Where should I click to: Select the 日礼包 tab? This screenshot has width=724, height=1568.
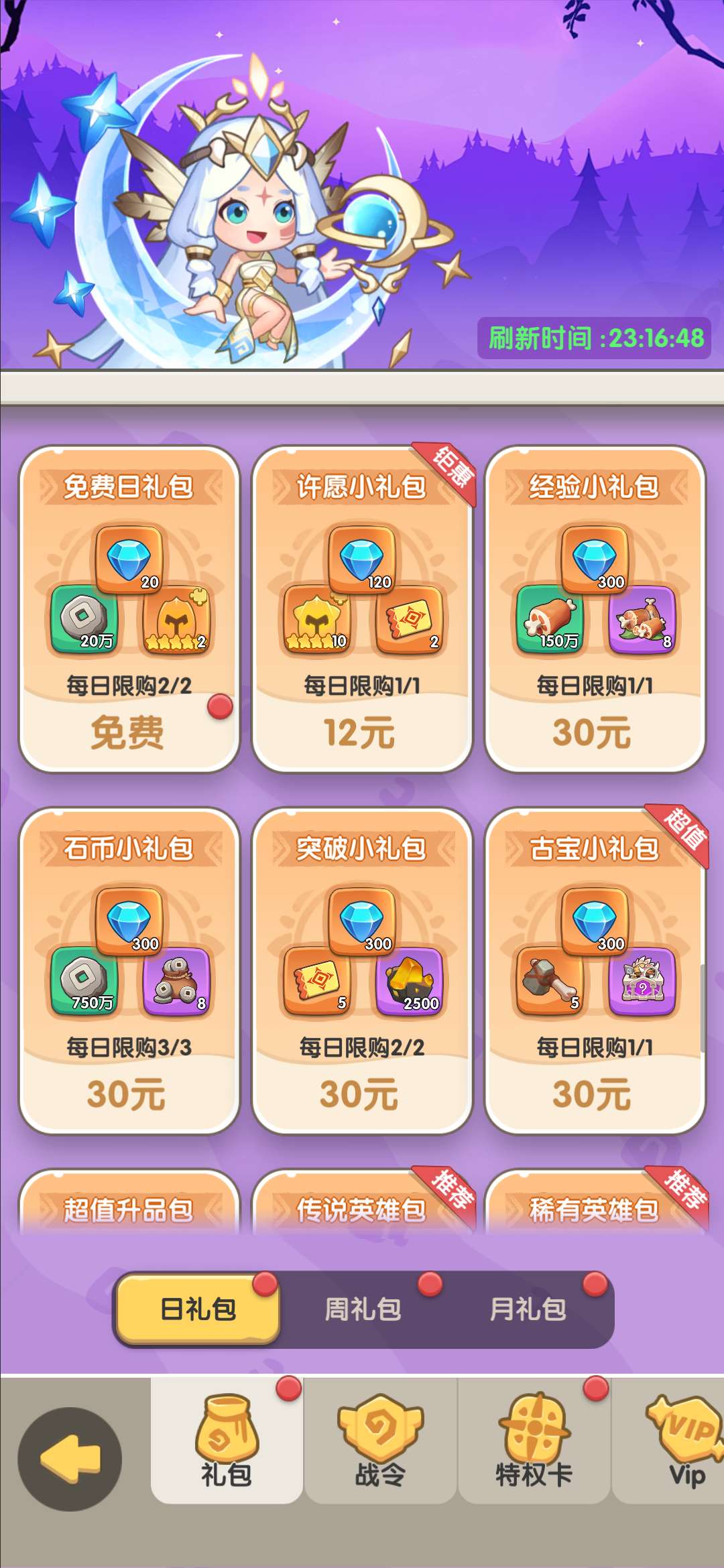[x=198, y=1309]
